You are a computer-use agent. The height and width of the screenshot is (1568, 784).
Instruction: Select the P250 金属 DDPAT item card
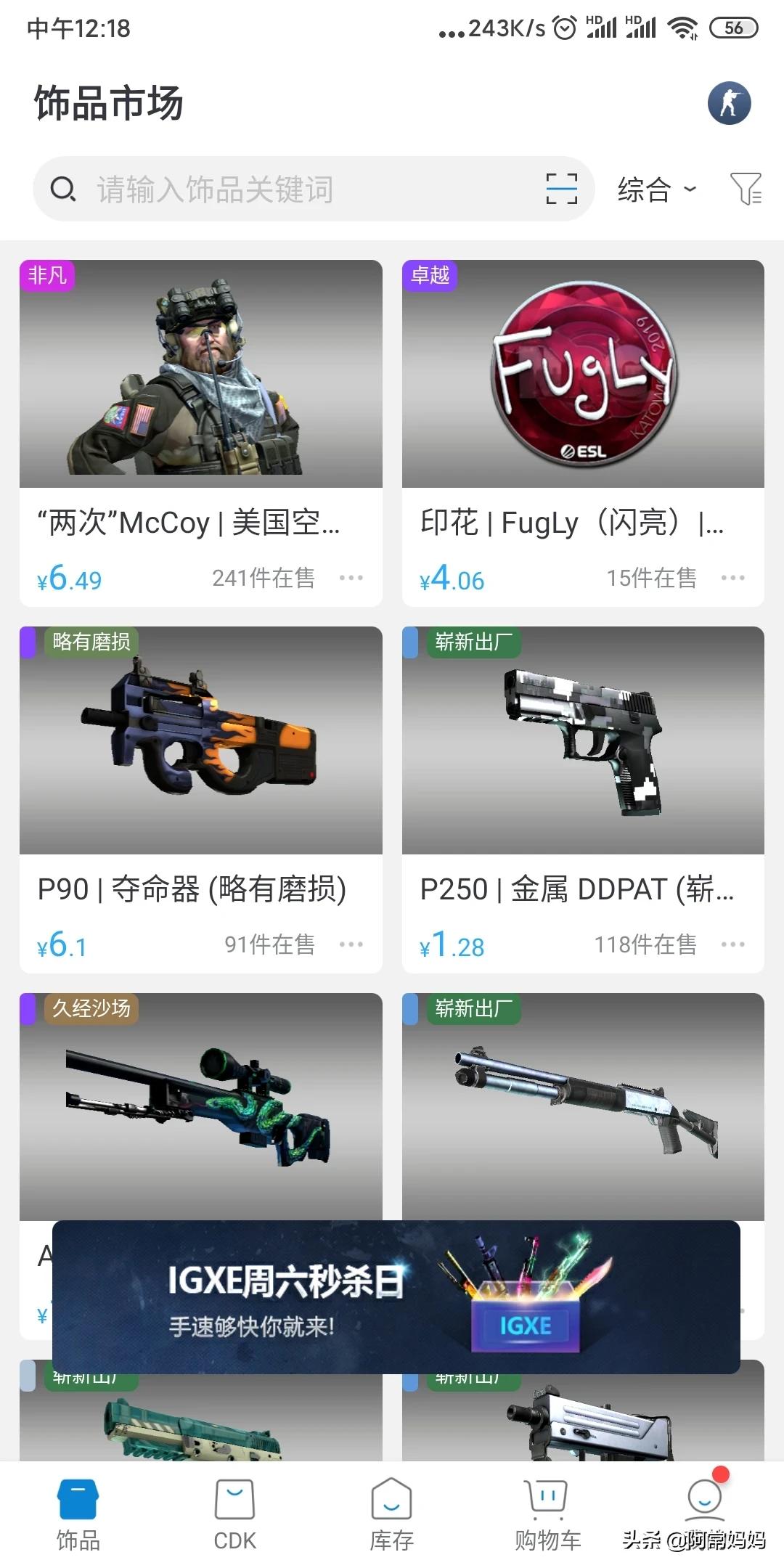tap(583, 773)
